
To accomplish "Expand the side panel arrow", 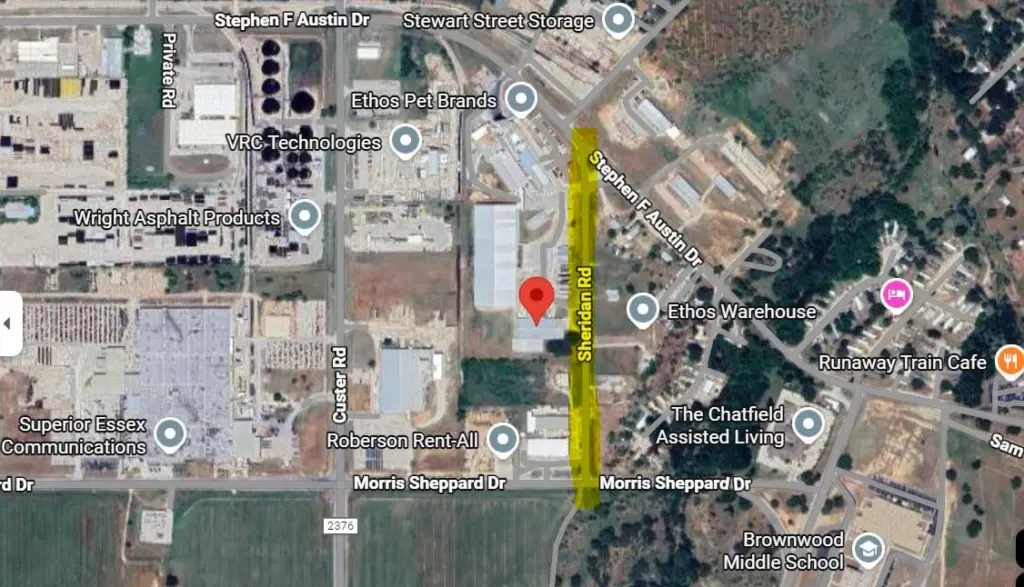I will pos(10,323).
